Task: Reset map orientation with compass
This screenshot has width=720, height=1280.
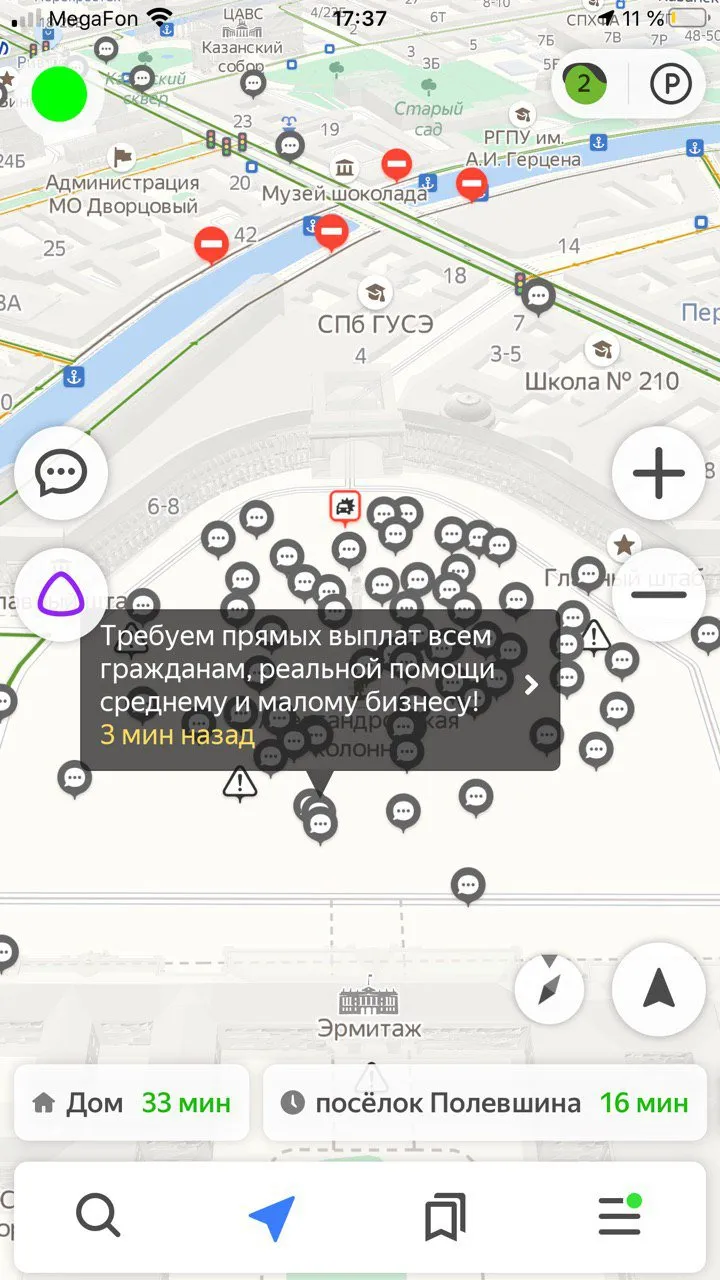Action: point(549,989)
